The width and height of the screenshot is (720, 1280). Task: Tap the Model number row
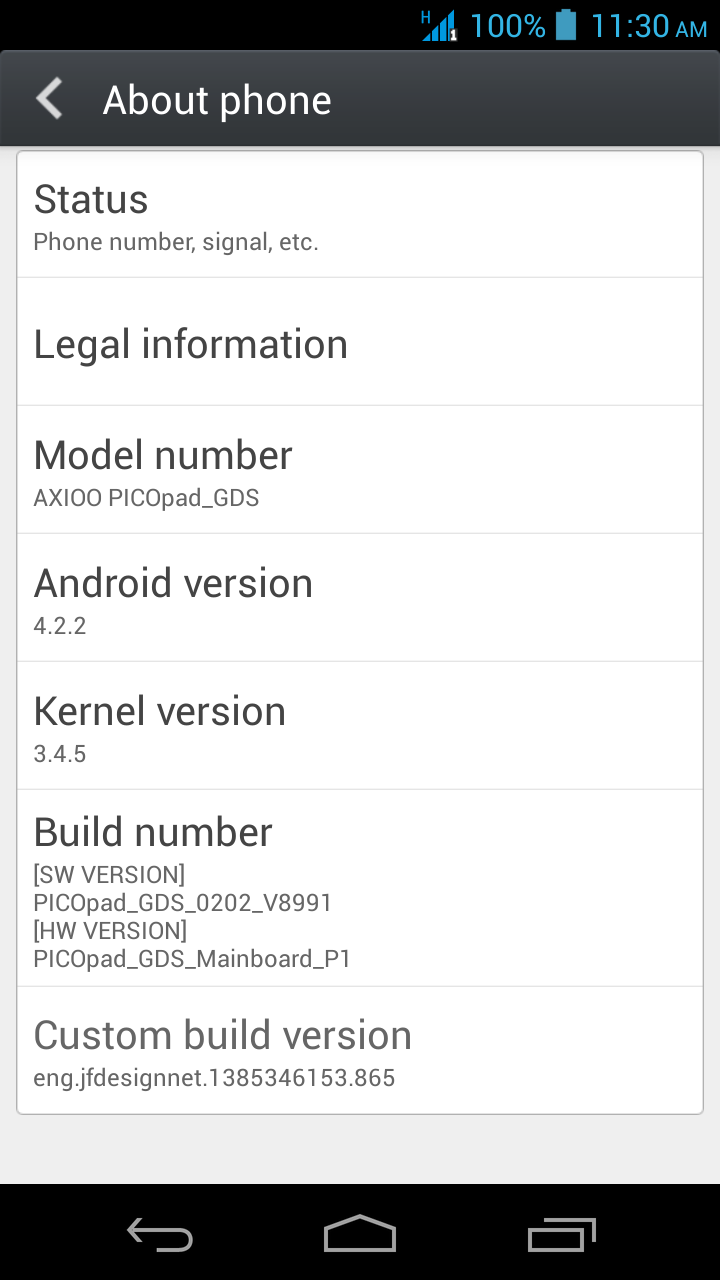pyautogui.click(x=360, y=470)
